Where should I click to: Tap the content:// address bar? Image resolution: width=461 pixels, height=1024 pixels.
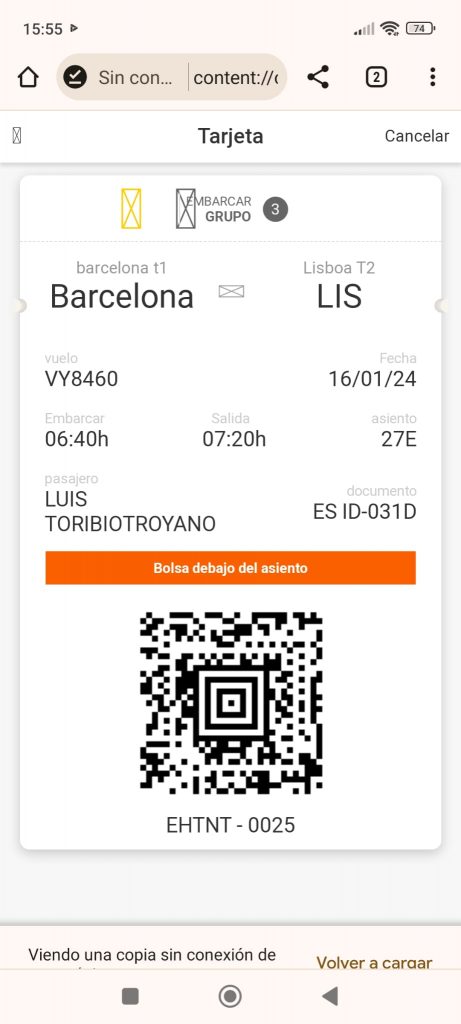[236, 78]
